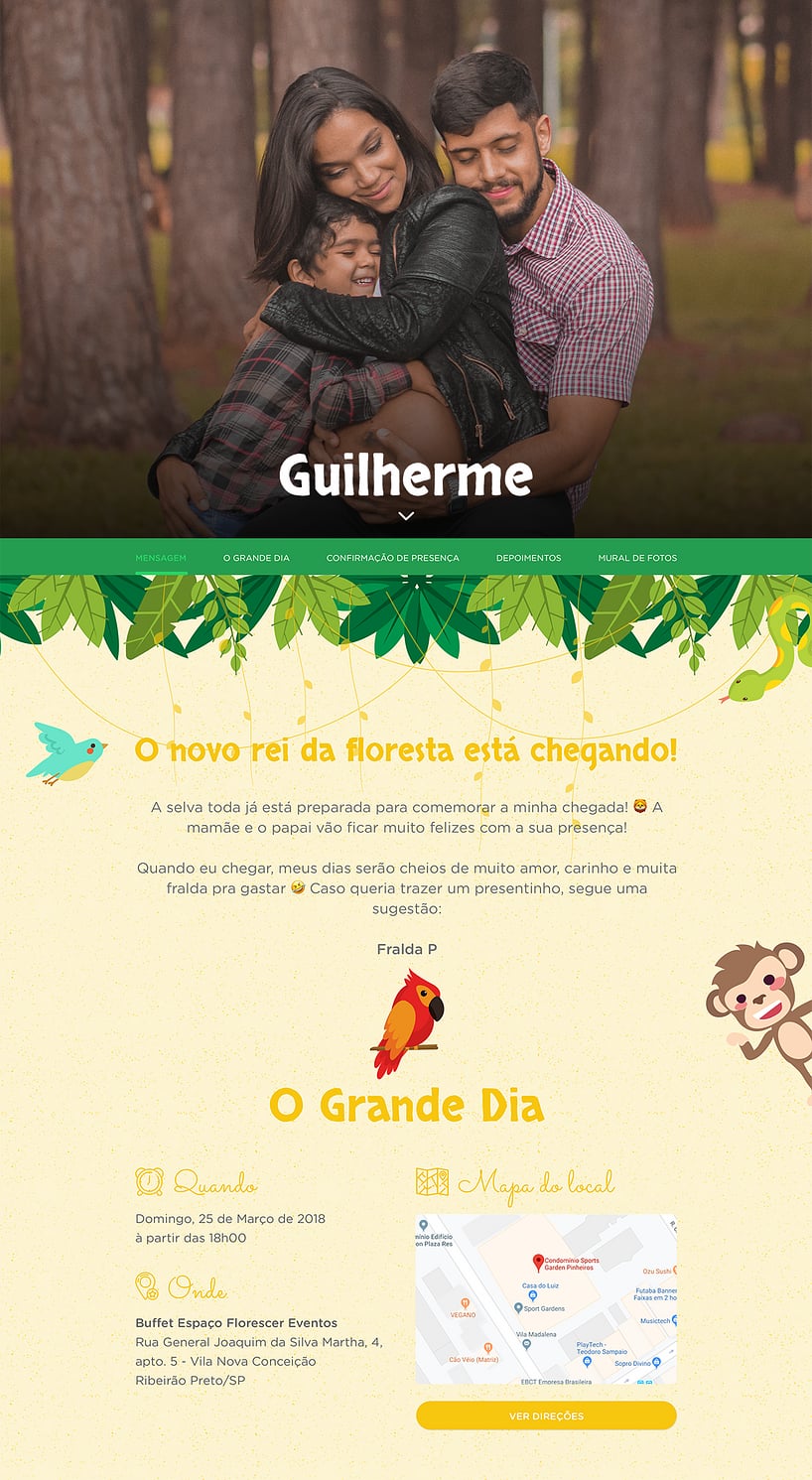Image resolution: width=812 pixels, height=1480 pixels.
Task: Go to O Grande Dia section
Action: (256, 558)
